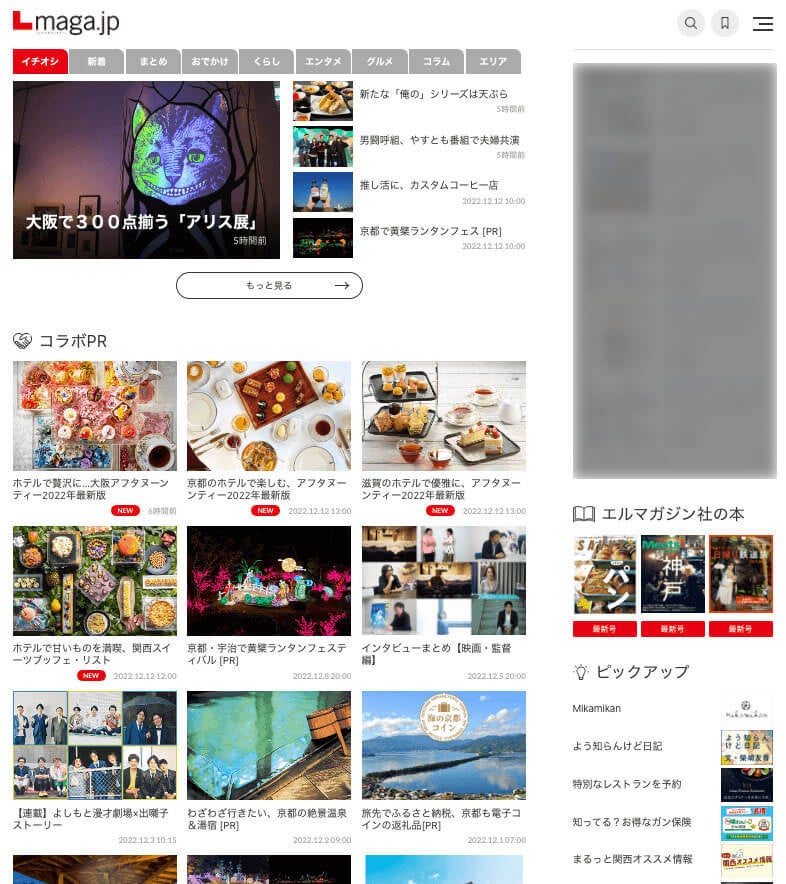
Task: Open the エンタメ tab
Action: coord(323,62)
